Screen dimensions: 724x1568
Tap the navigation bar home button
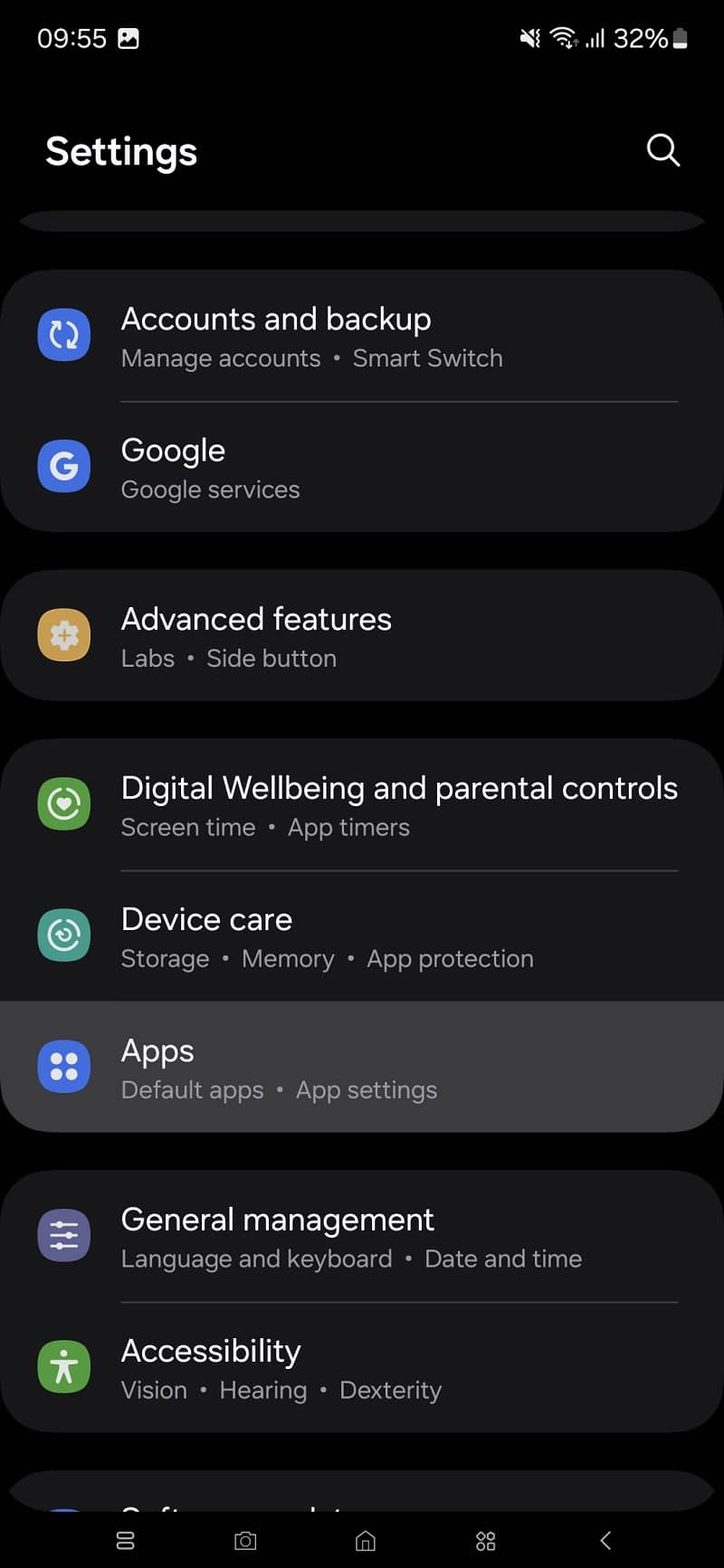(x=366, y=1540)
